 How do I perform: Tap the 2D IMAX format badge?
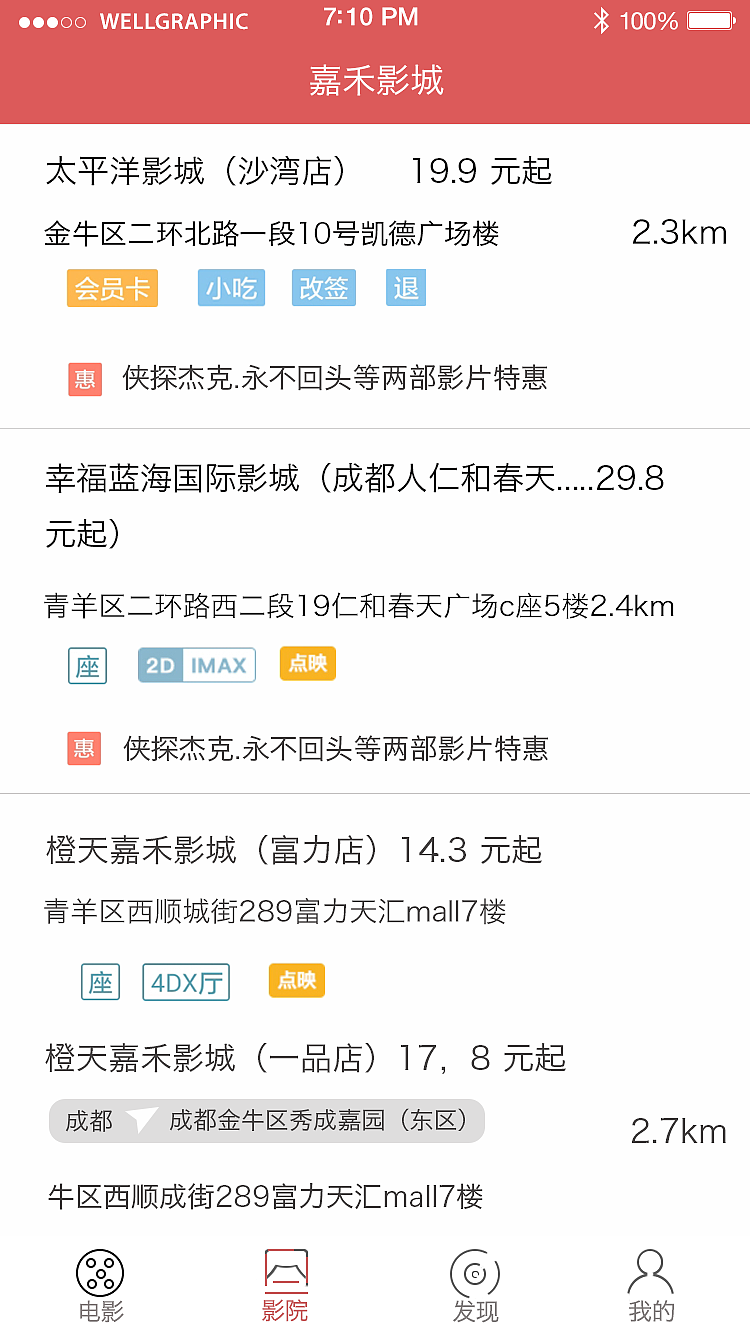click(196, 663)
